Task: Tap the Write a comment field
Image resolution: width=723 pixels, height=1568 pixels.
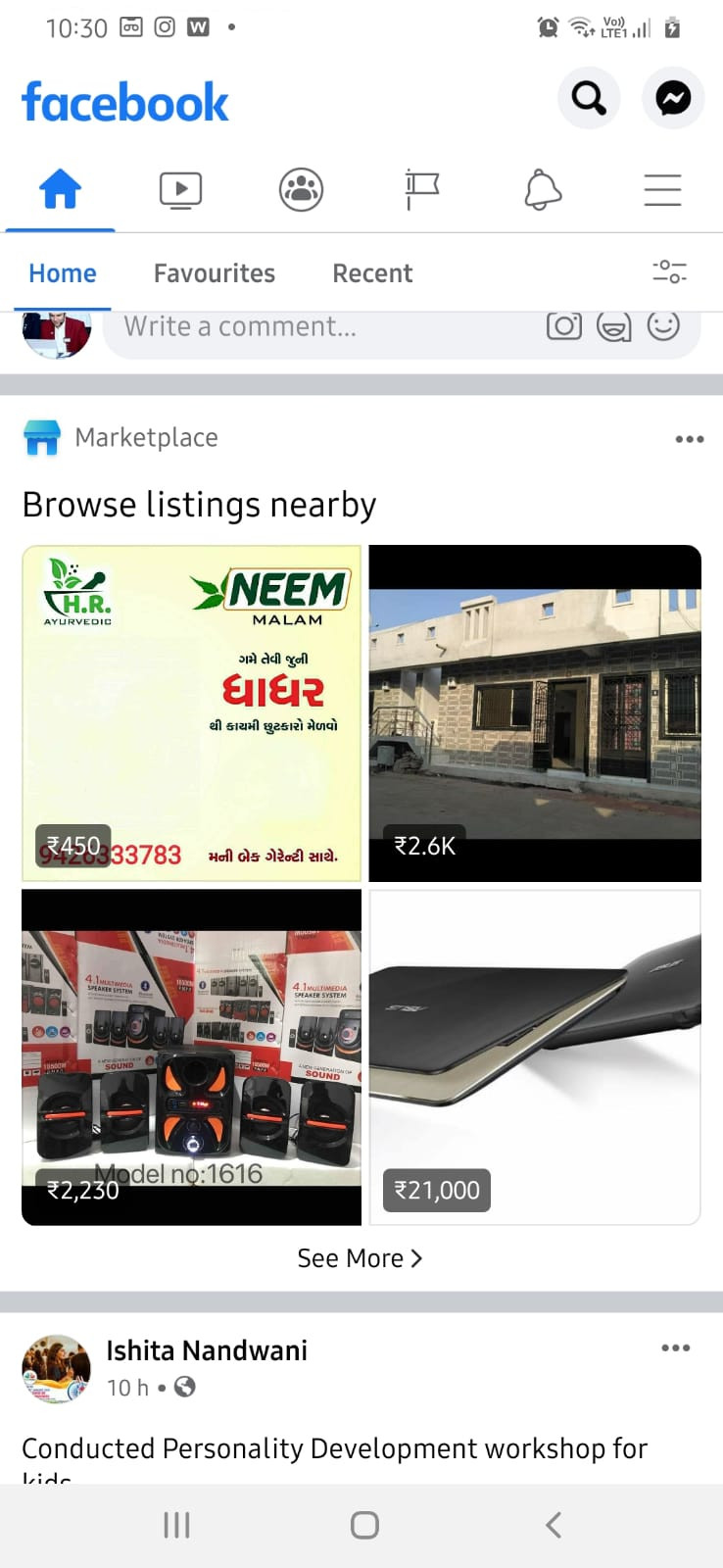Action: (403, 331)
